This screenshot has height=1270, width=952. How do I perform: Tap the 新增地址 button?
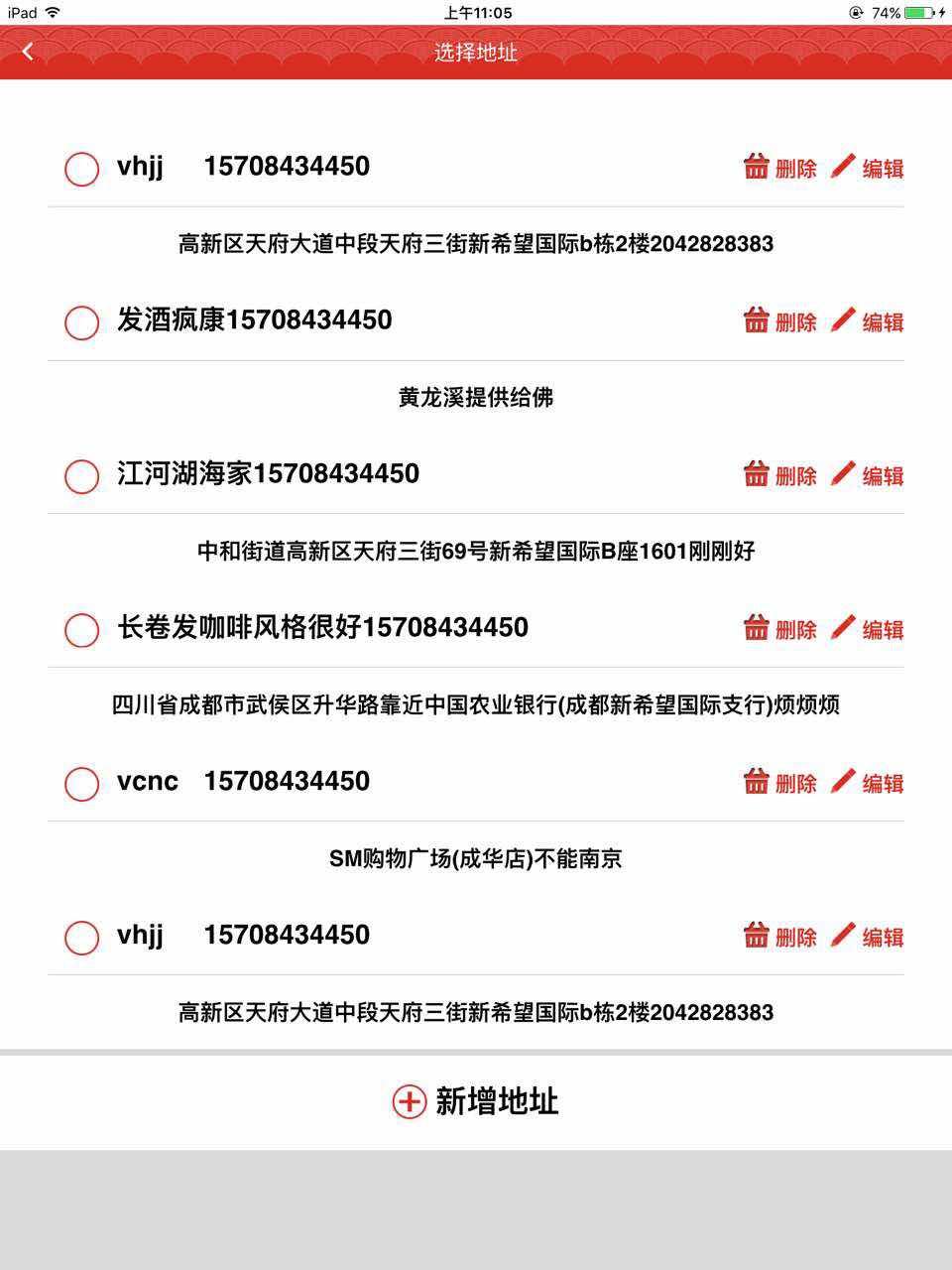pyautogui.click(x=496, y=1101)
